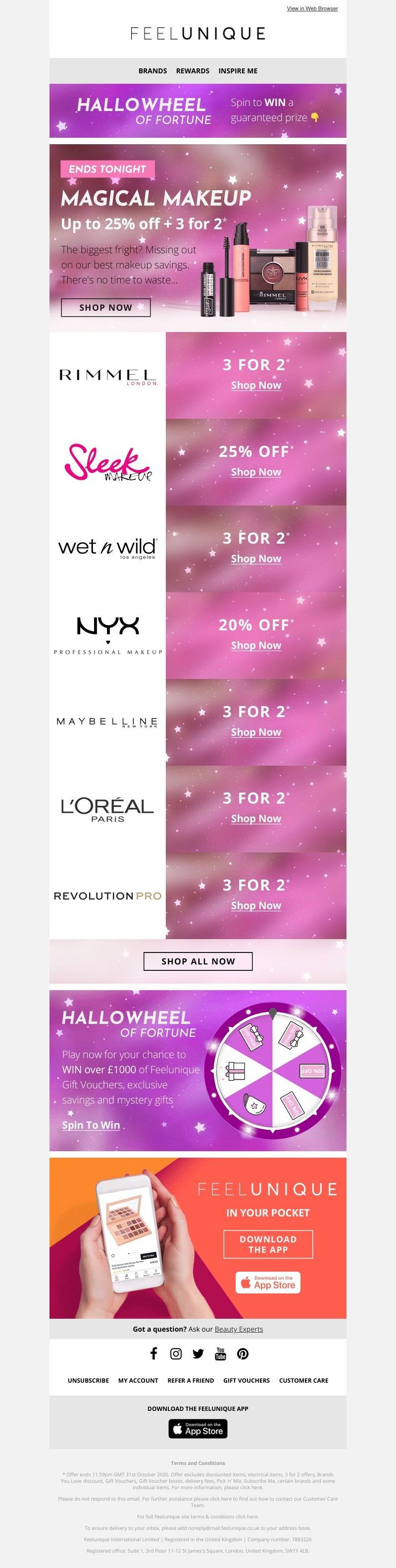Visit Feelunique's Facebook page
This screenshot has height=1568, width=396.
click(x=153, y=1353)
